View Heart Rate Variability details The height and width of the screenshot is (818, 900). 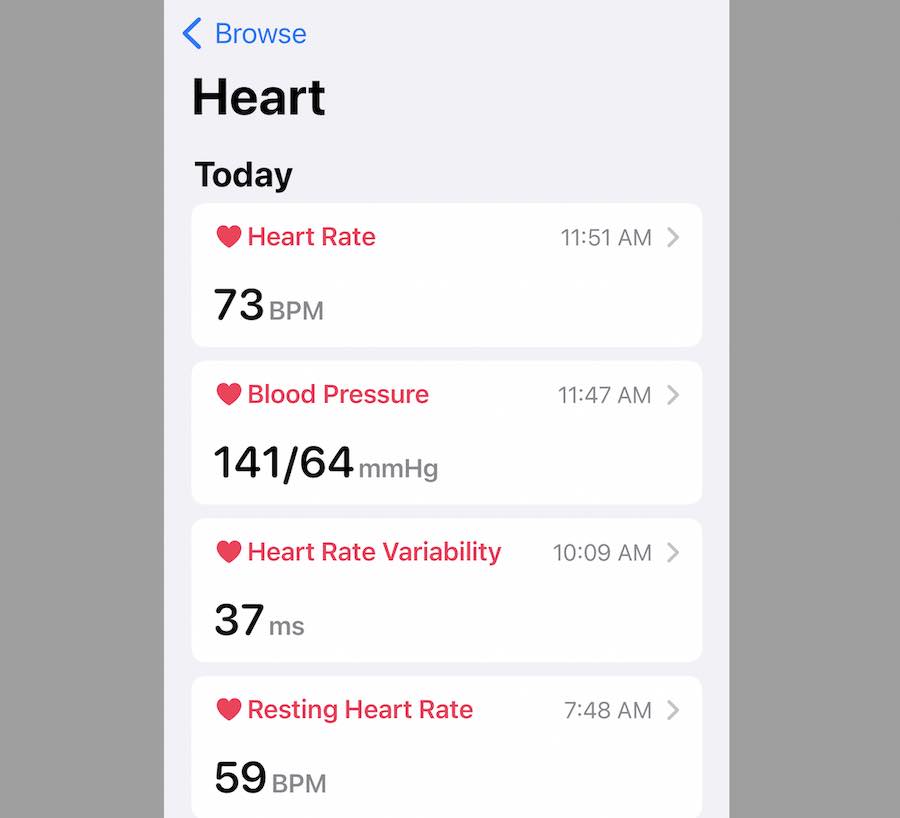coord(446,590)
